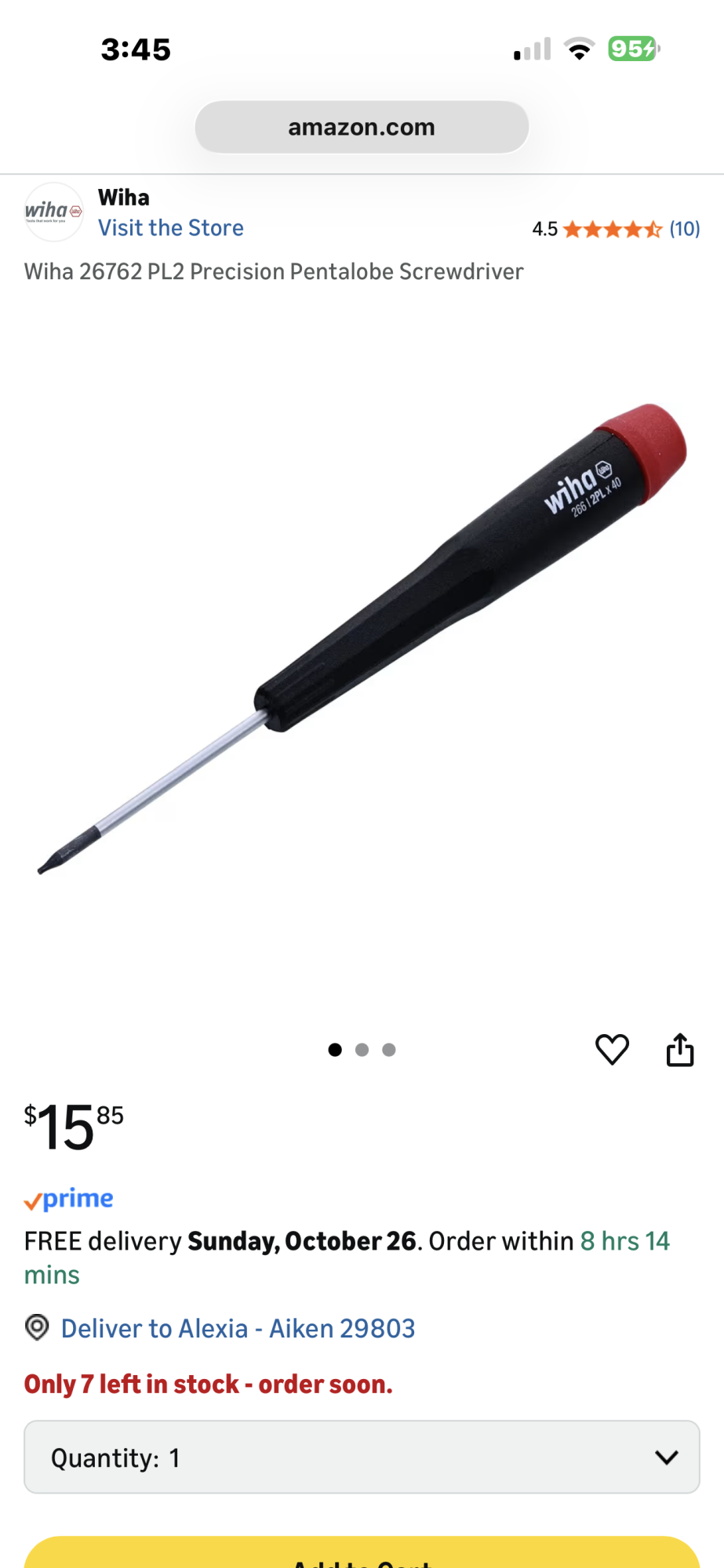The height and width of the screenshot is (1568, 724).
Task: Add the screwdriver to cart
Action: click(x=362, y=1556)
